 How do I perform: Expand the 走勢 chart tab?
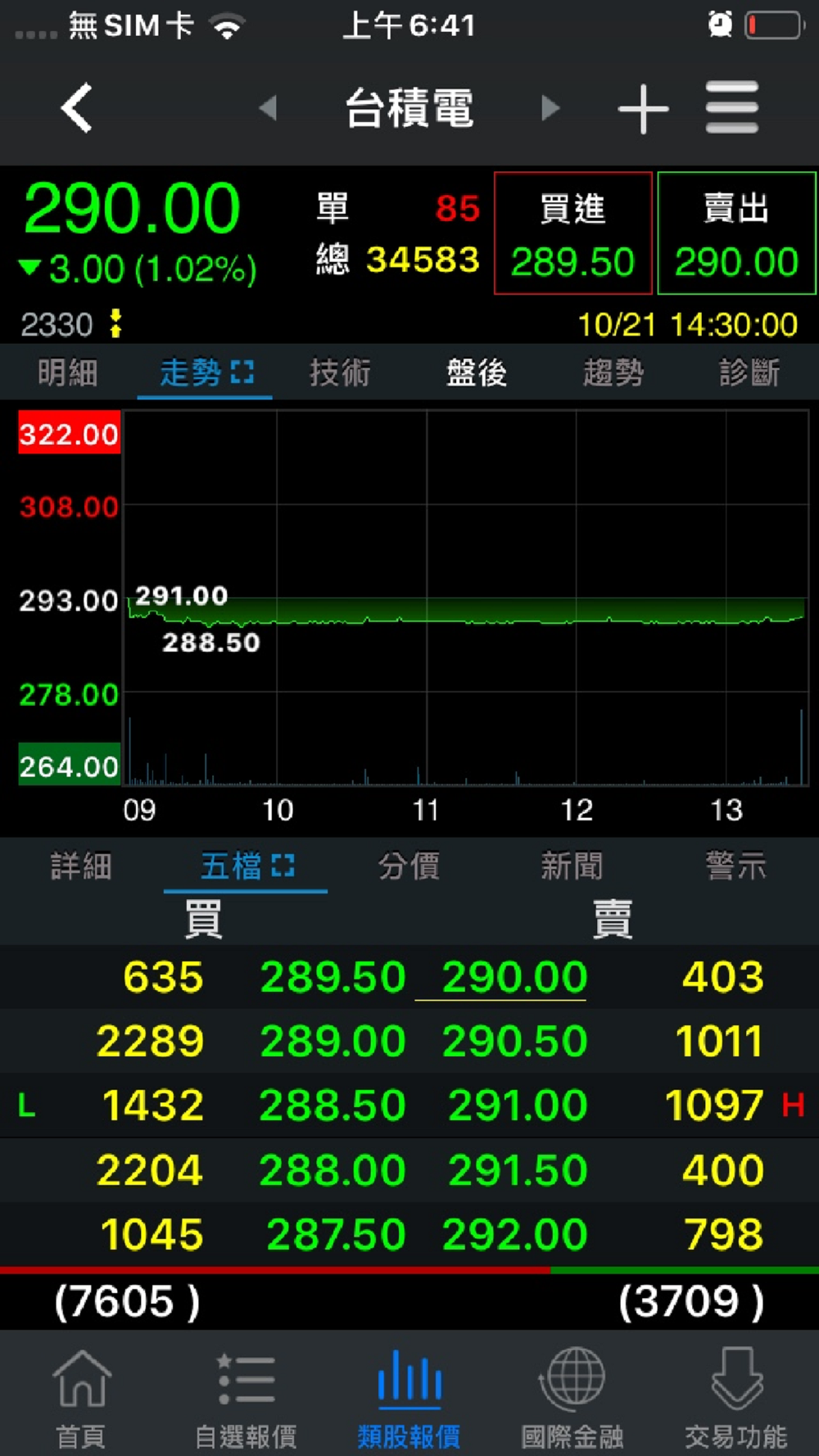point(205,373)
